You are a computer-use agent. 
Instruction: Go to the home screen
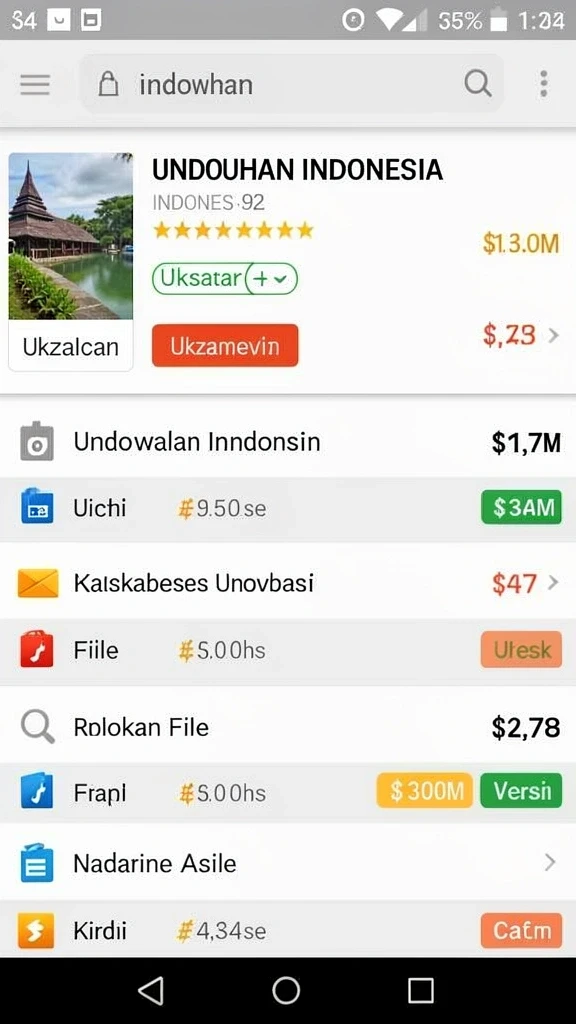click(x=286, y=991)
